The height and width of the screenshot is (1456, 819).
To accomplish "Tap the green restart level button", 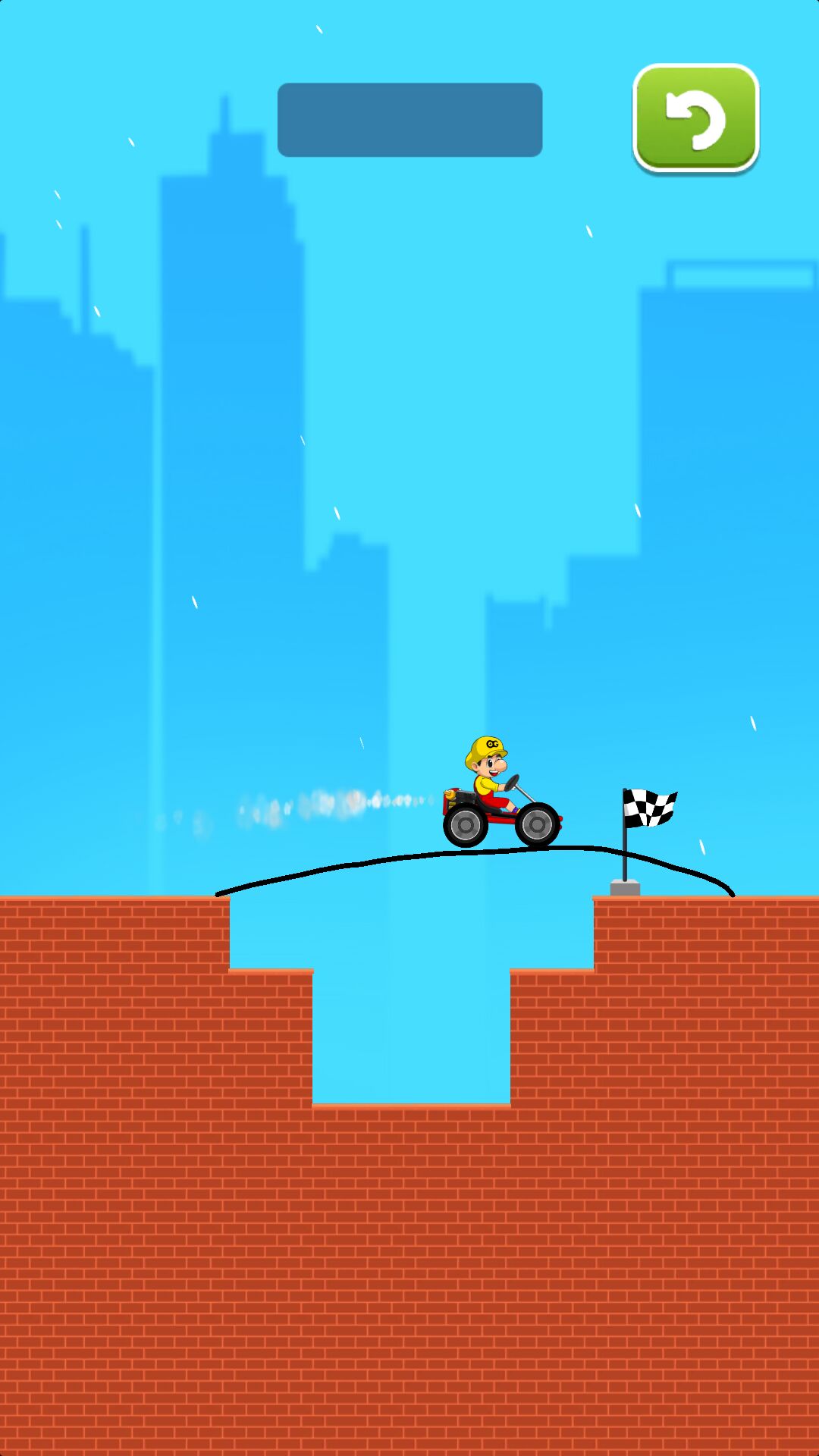I will tap(695, 118).
